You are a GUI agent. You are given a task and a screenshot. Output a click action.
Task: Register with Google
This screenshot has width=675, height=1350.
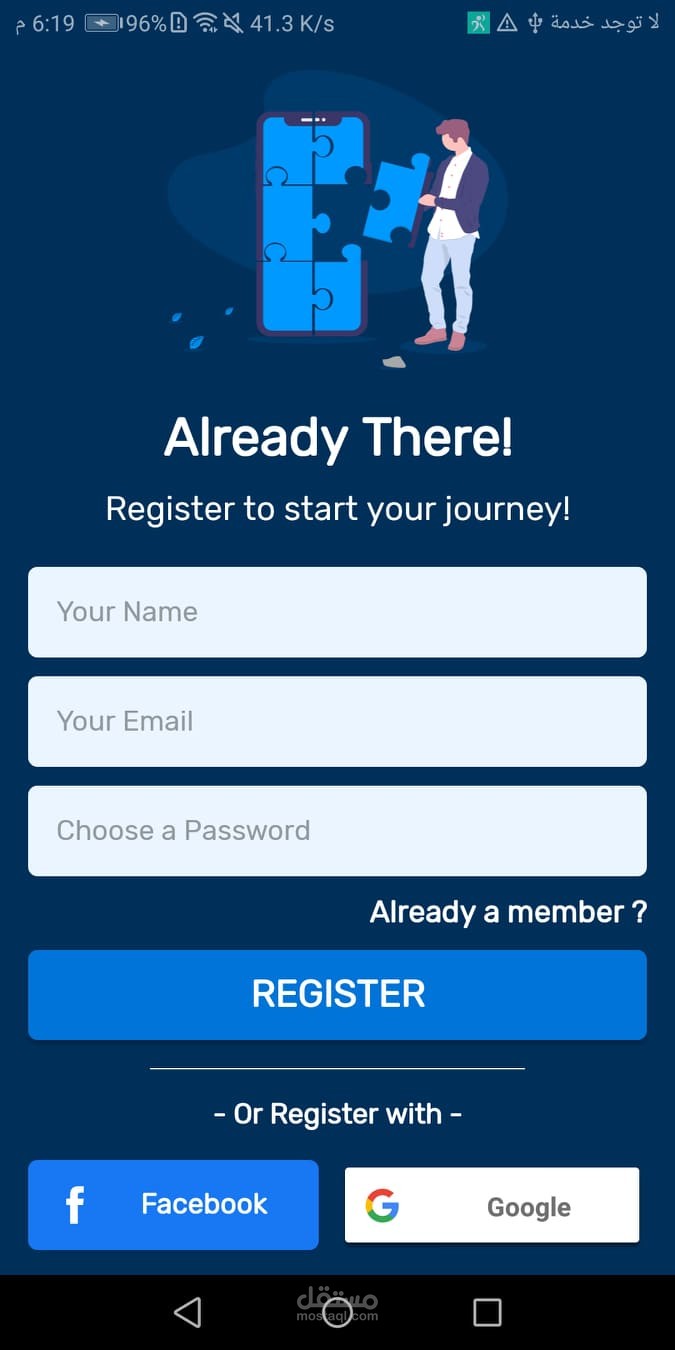tap(491, 1206)
